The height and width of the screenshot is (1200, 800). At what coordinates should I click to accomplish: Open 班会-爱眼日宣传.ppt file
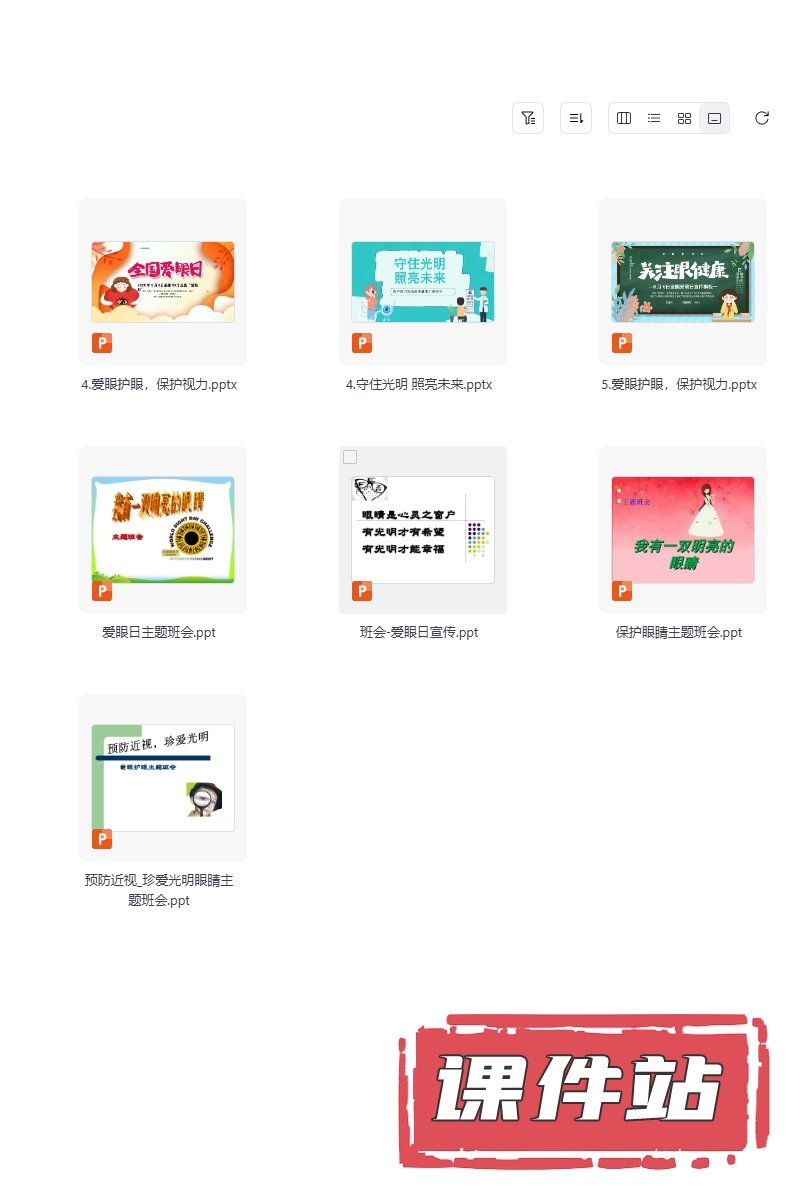[x=423, y=530]
